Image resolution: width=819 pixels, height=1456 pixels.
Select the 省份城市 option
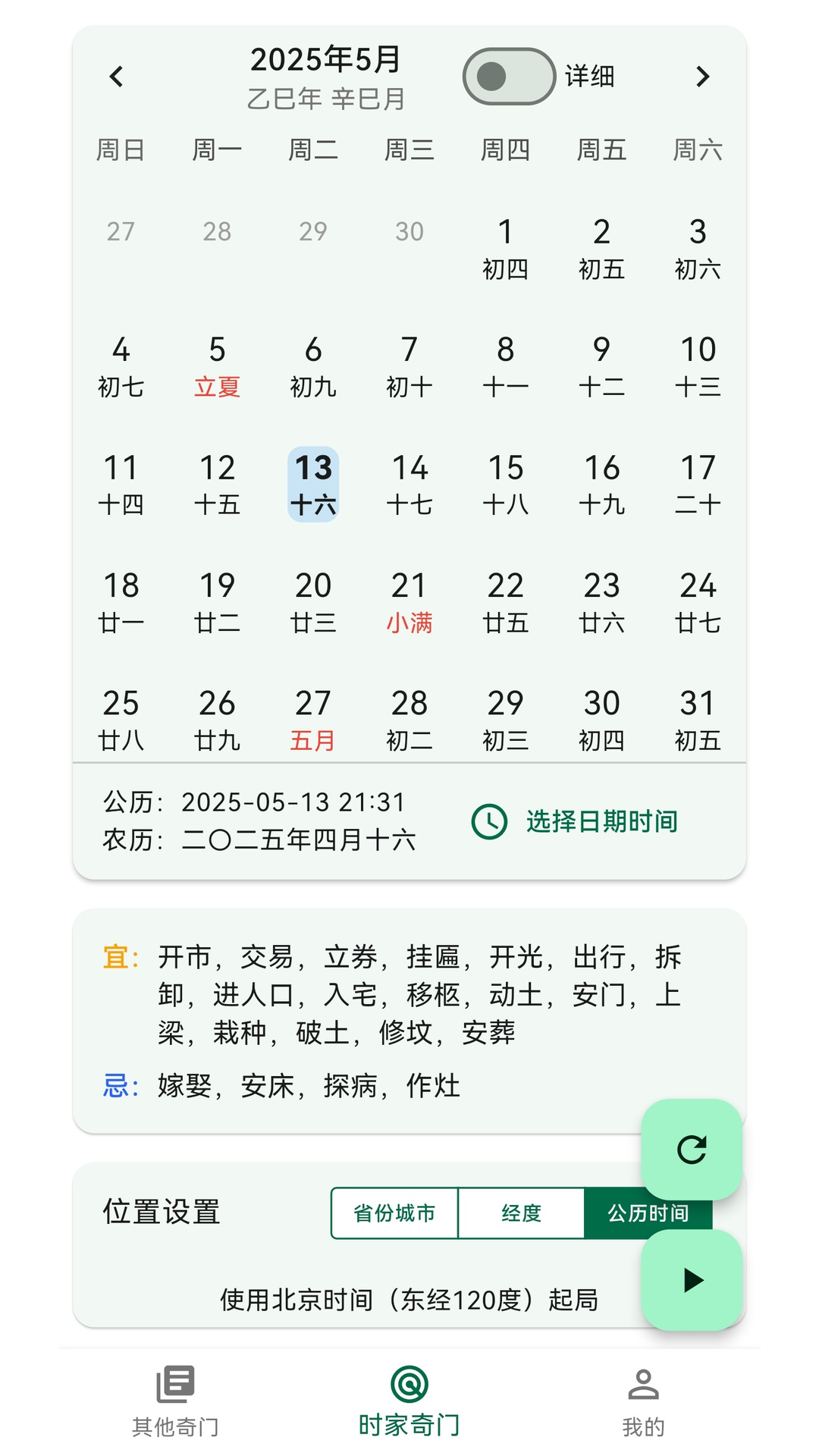394,1213
